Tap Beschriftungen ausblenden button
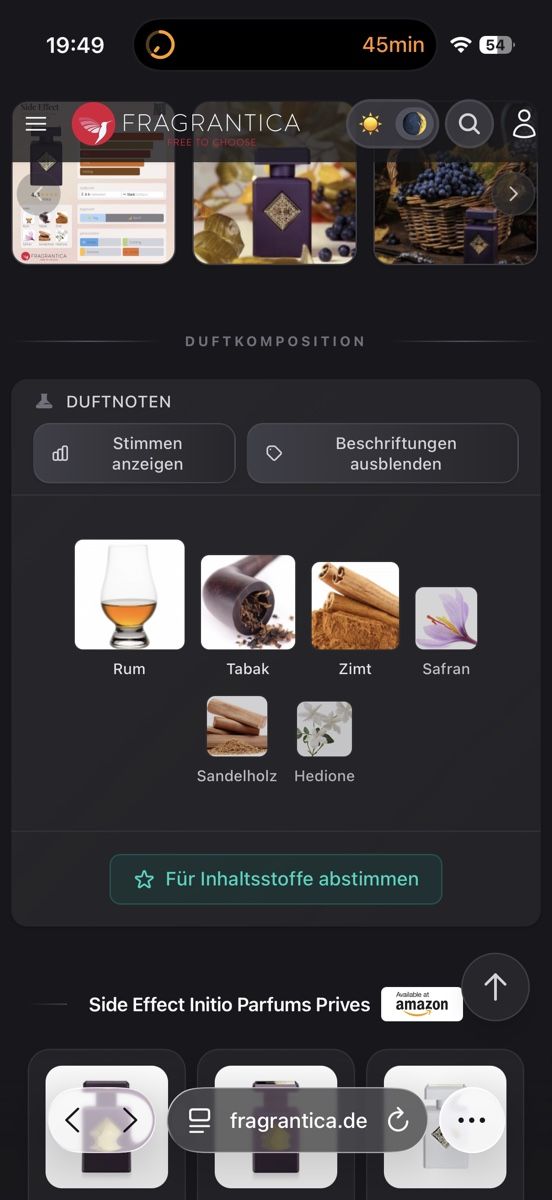The image size is (552, 1200). click(x=382, y=453)
